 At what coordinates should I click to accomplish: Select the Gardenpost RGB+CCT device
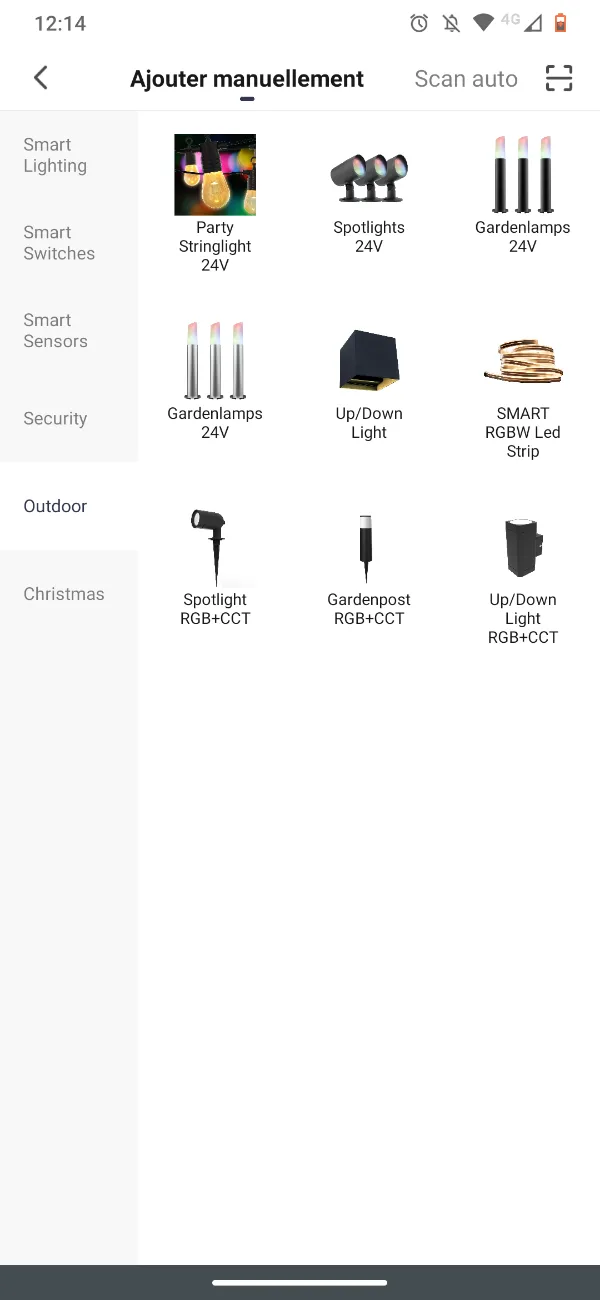tap(369, 567)
